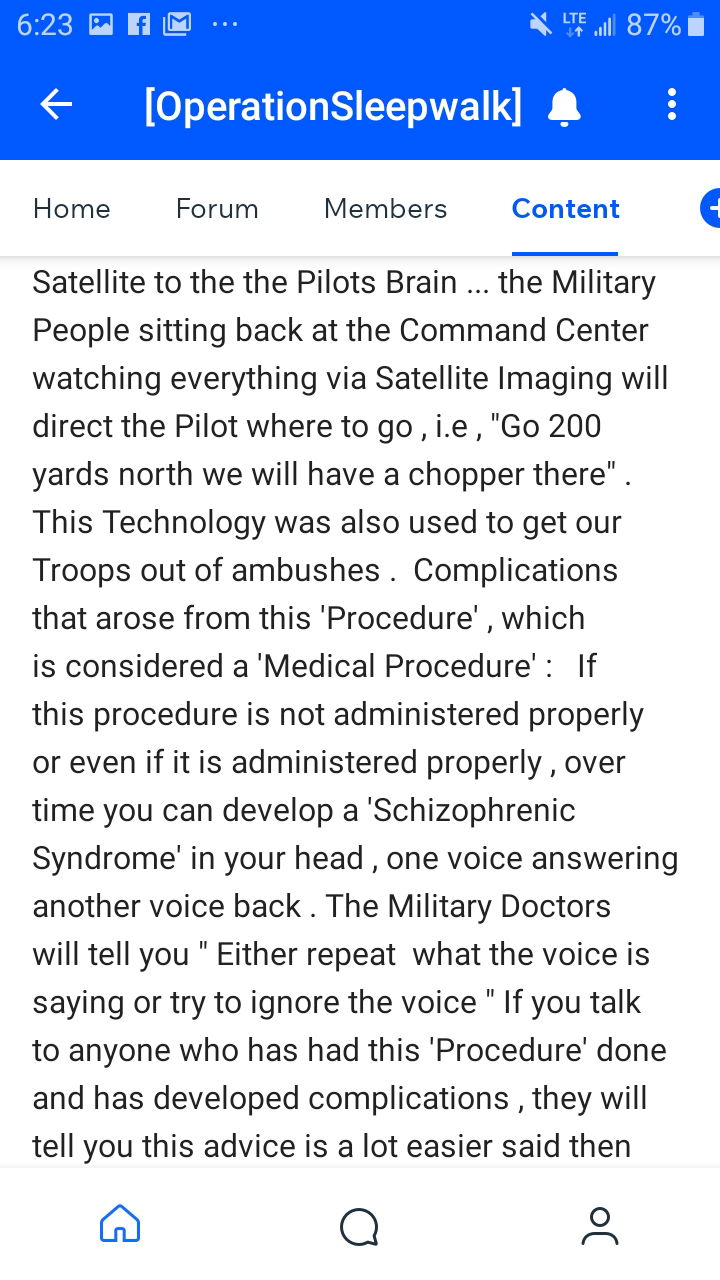Open the three-dot overflow menu
720x1280 pixels.
click(671, 104)
